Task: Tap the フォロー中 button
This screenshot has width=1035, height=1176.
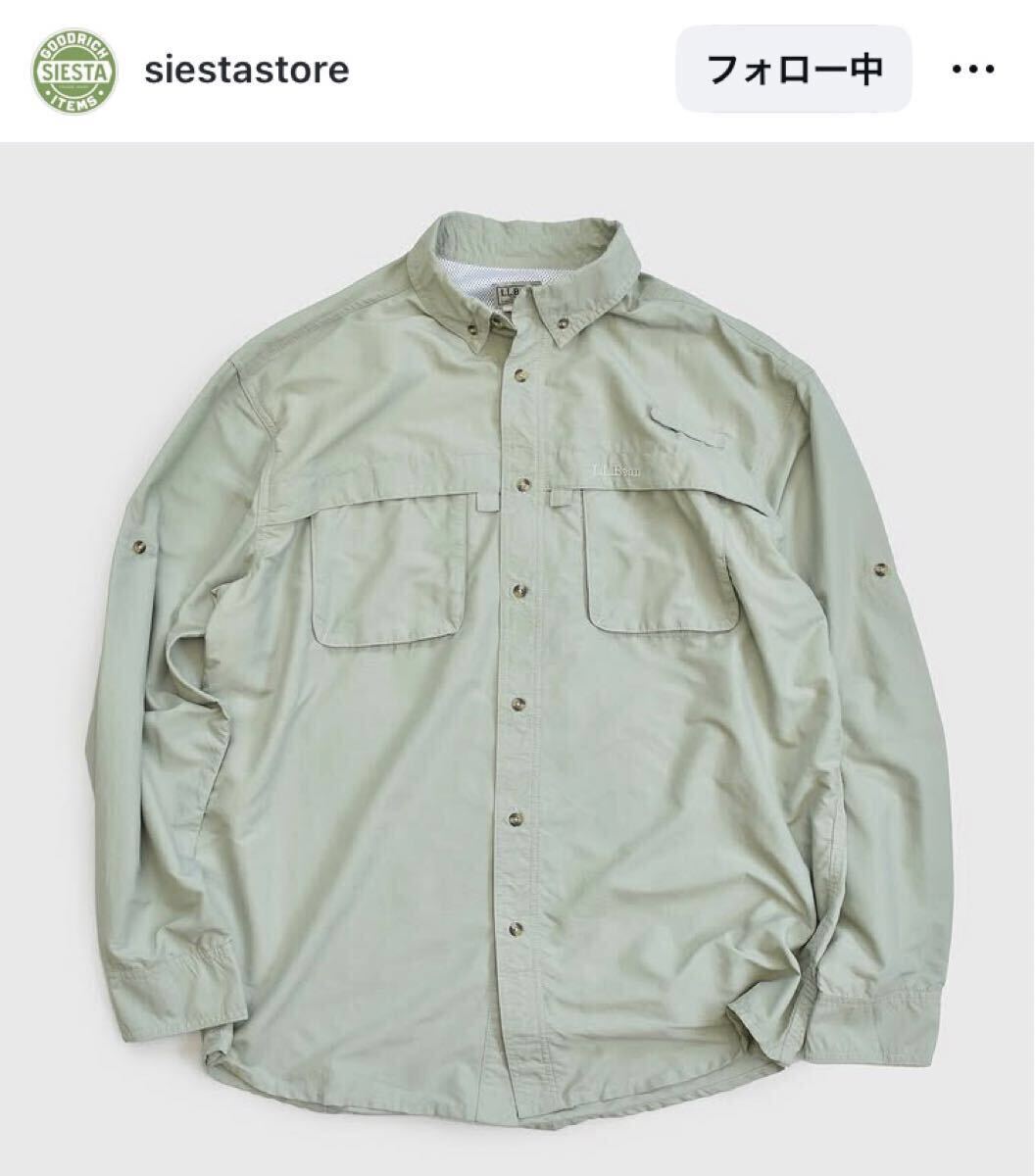Action: pyautogui.click(x=794, y=70)
